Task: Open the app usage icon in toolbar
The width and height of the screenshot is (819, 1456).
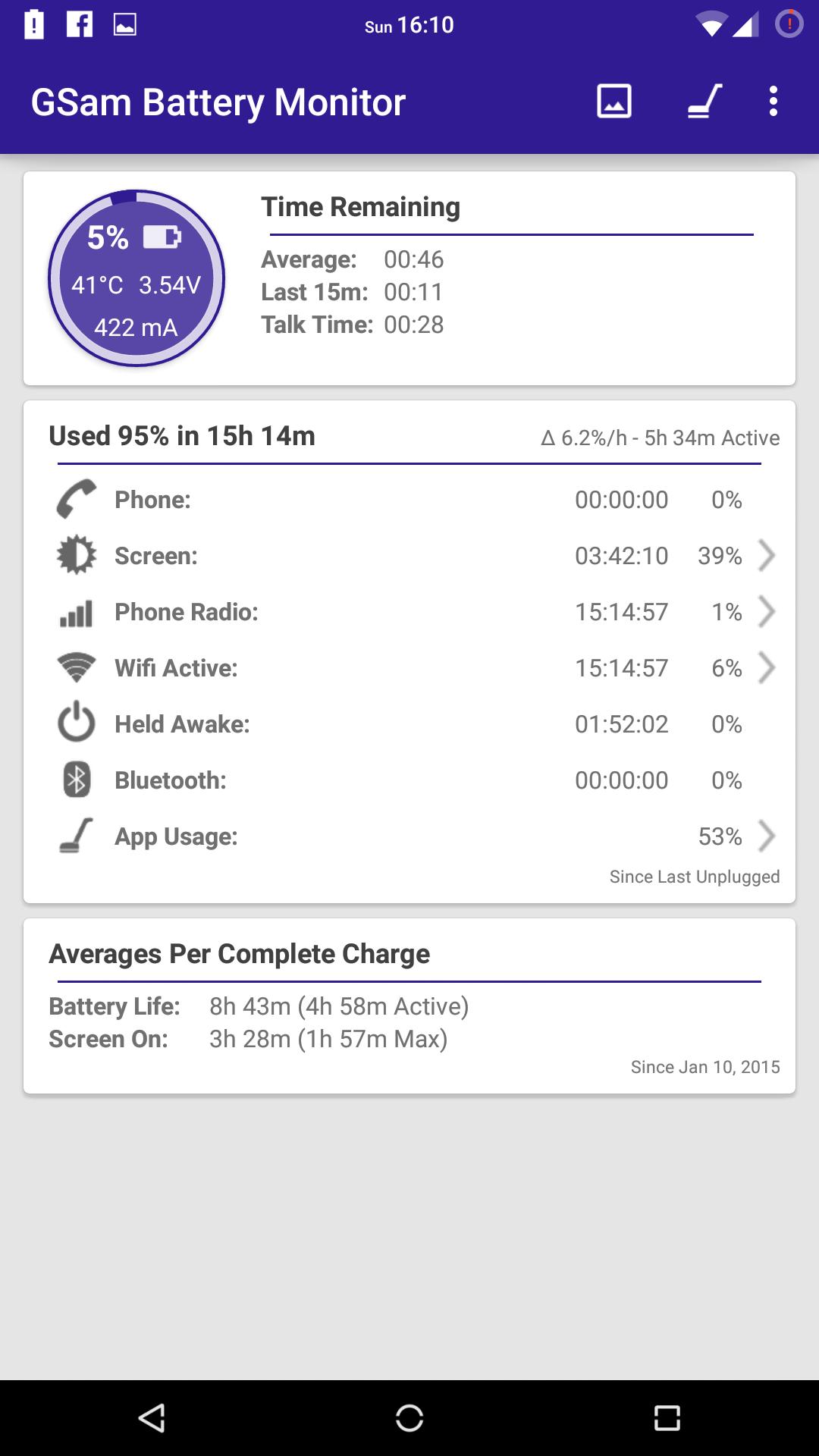Action: 704,102
